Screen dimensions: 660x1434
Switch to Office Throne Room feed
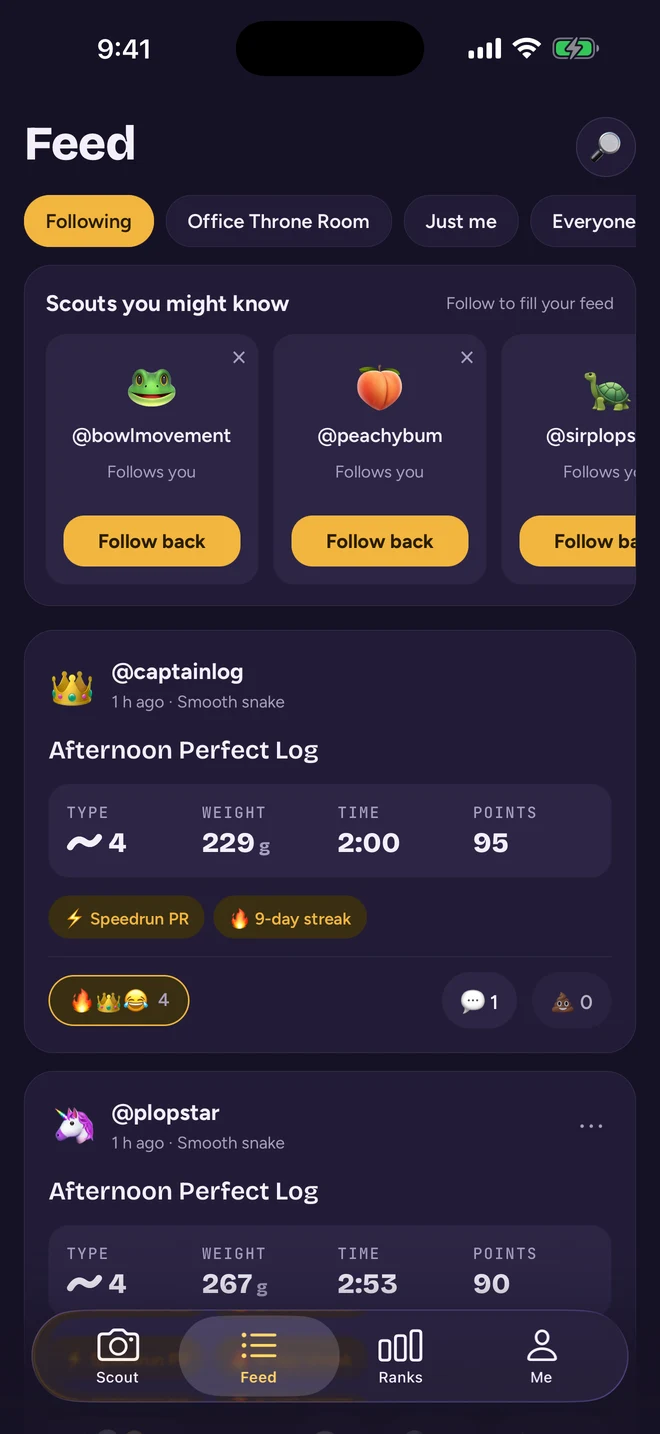click(x=278, y=221)
